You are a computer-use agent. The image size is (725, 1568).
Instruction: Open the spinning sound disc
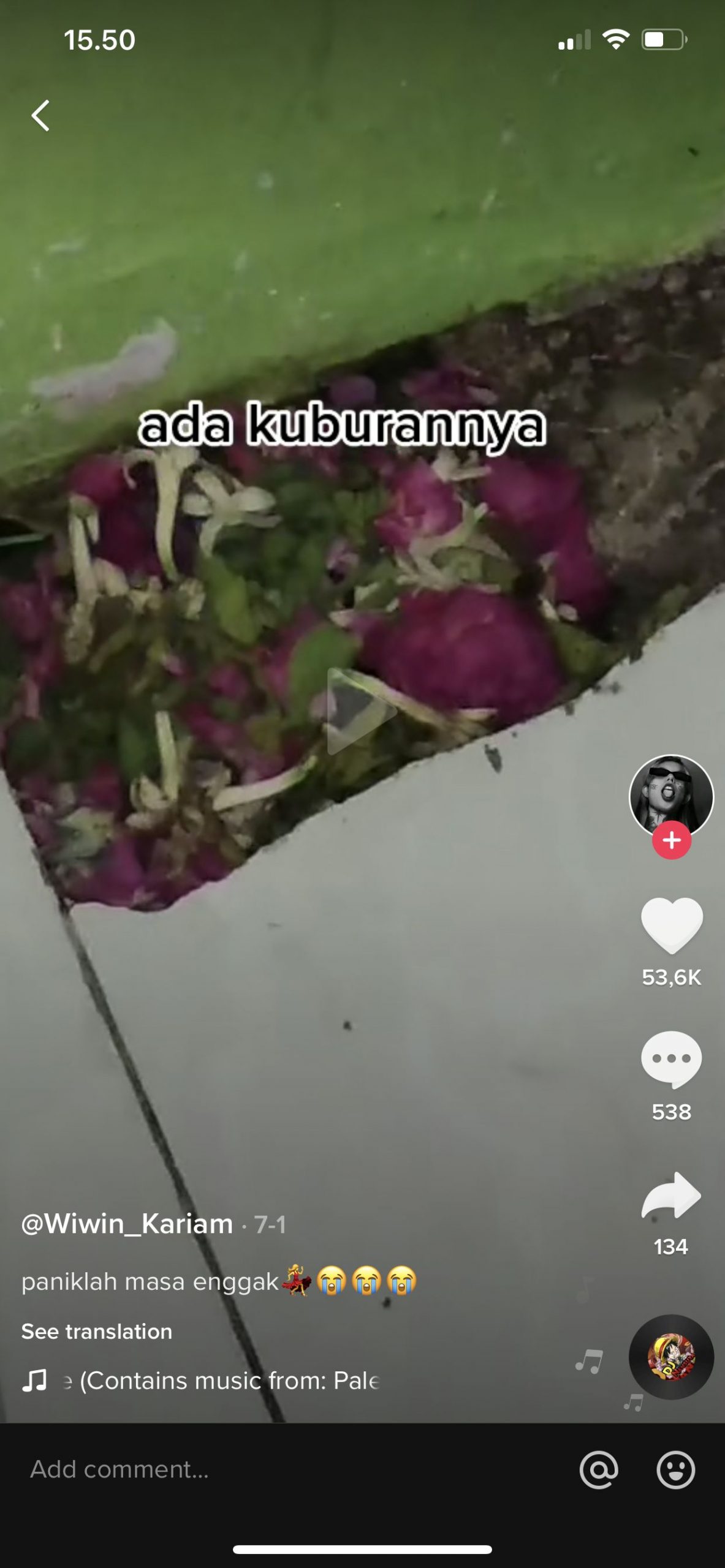coord(671,1357)
